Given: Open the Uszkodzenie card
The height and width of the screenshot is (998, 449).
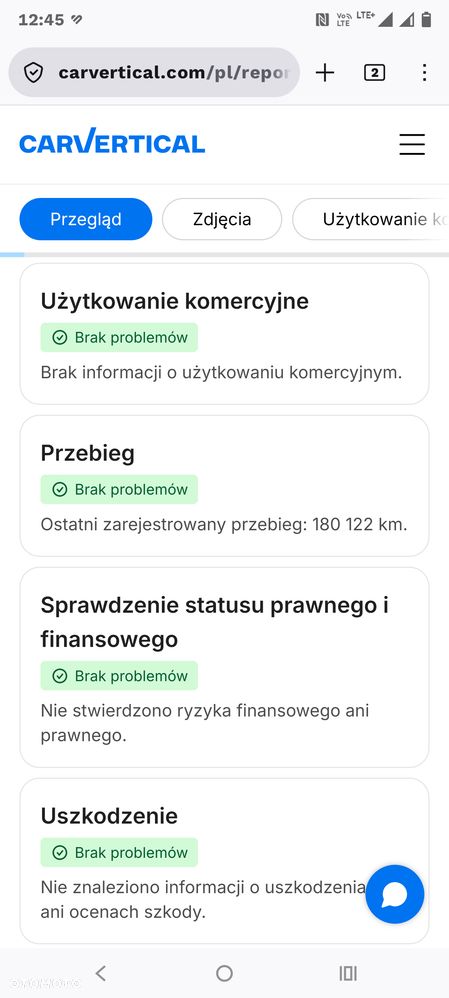Looking at the screenshot, I should (224, 861).
